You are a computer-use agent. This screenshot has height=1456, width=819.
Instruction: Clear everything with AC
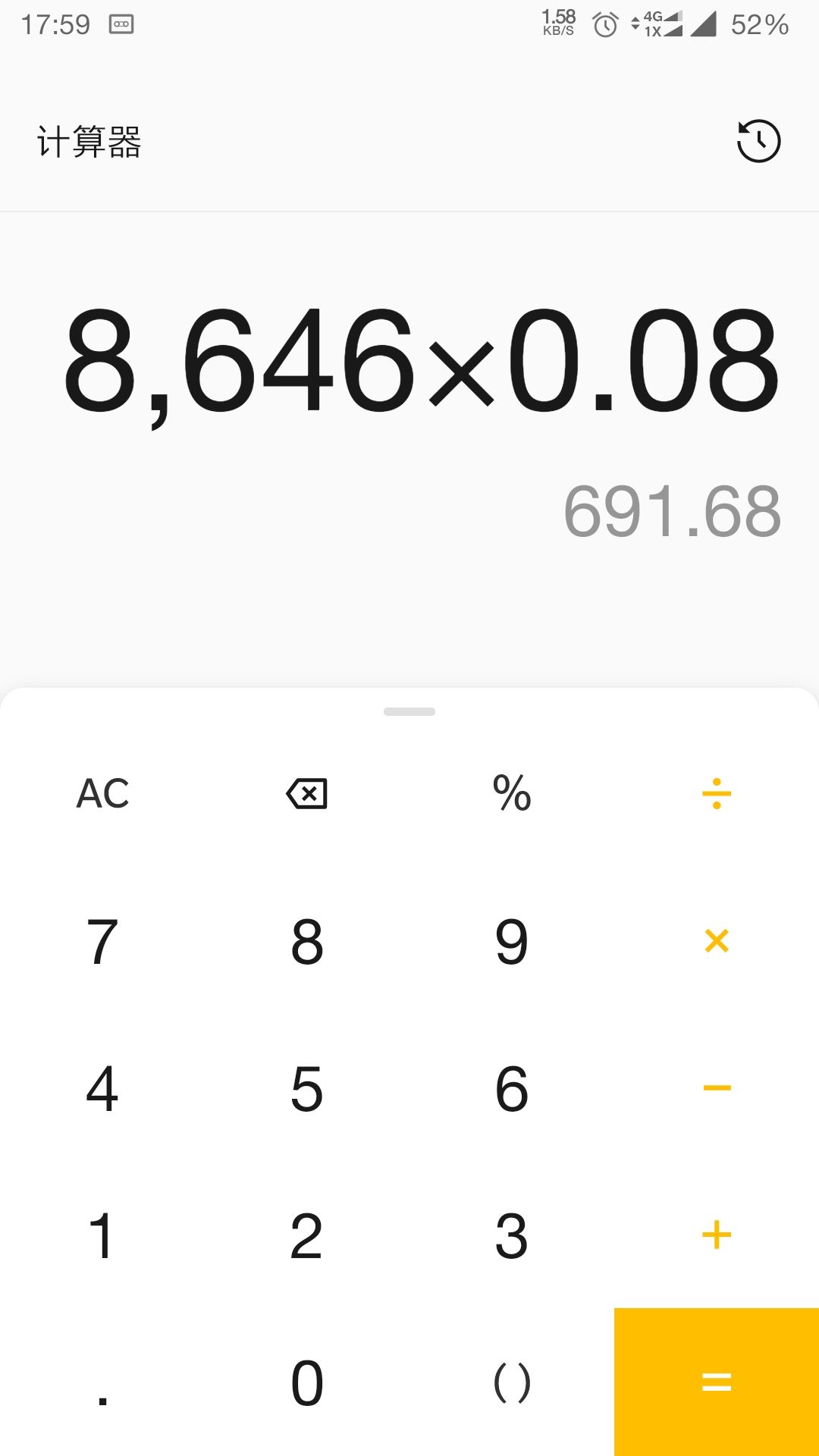tap(102, 794)
